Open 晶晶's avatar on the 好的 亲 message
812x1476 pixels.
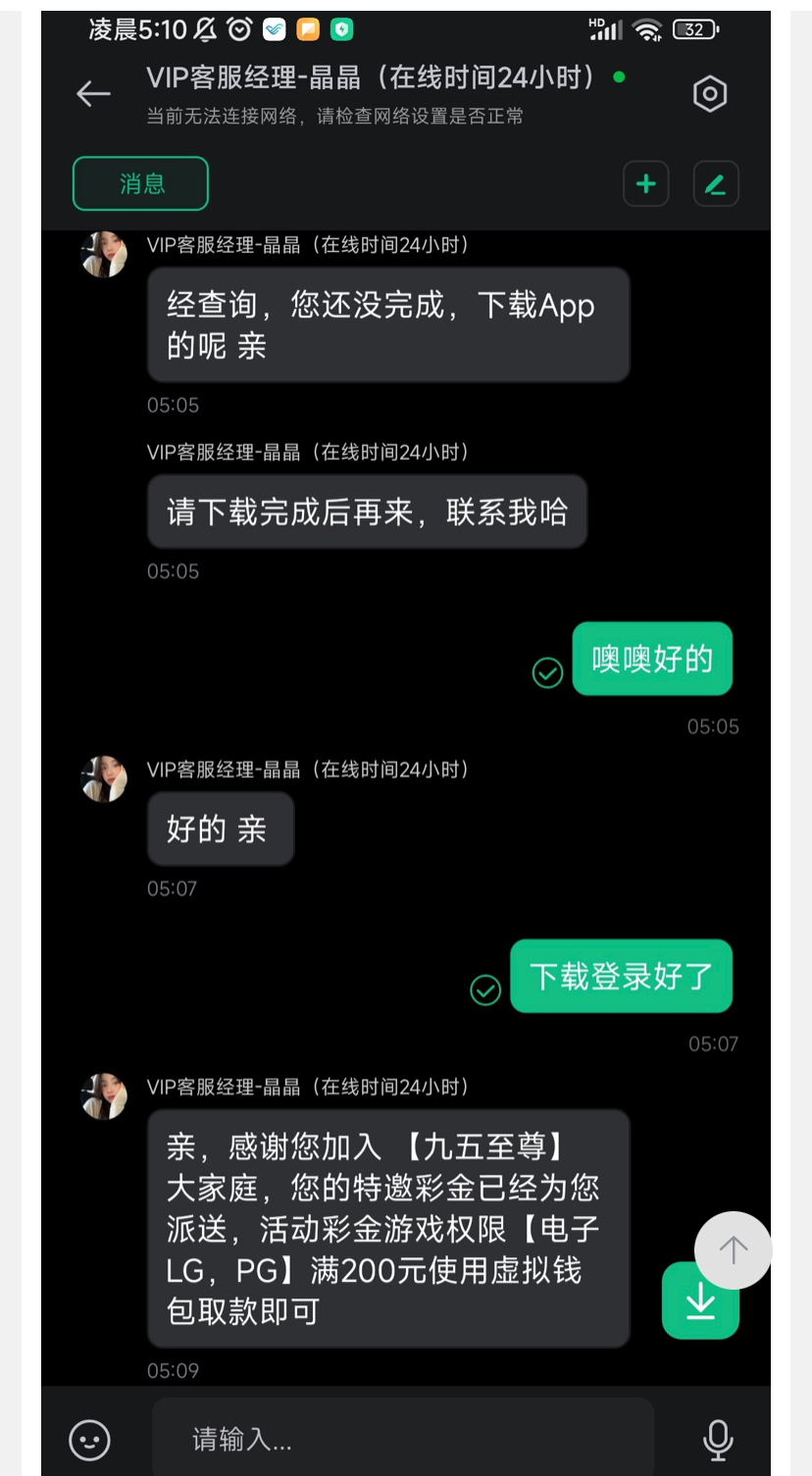(x=104, y=779)
